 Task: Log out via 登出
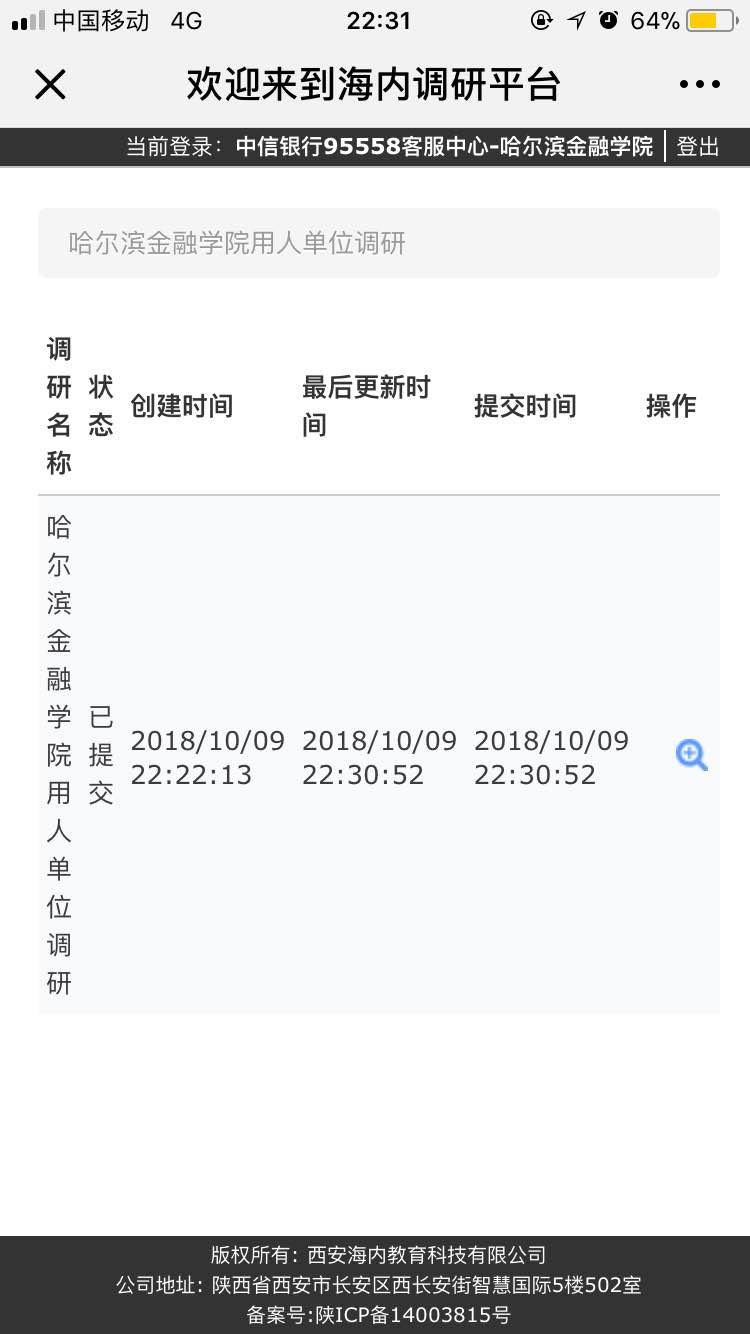click(697, 147)
